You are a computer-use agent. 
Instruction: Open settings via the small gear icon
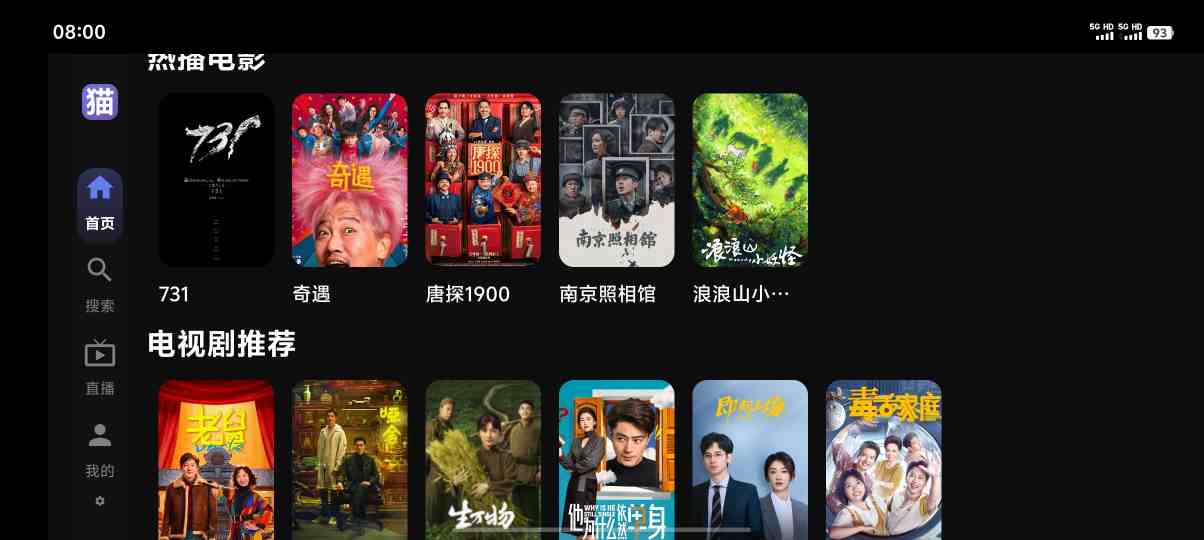pyautogui.click(x=100, y=500)
